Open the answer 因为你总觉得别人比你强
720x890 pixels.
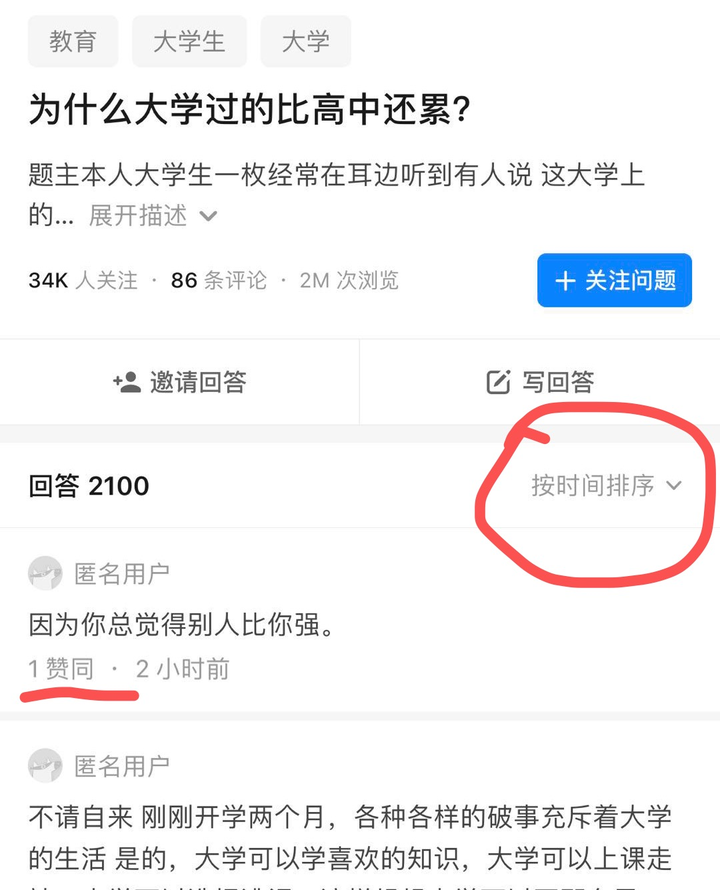(182, 625)
